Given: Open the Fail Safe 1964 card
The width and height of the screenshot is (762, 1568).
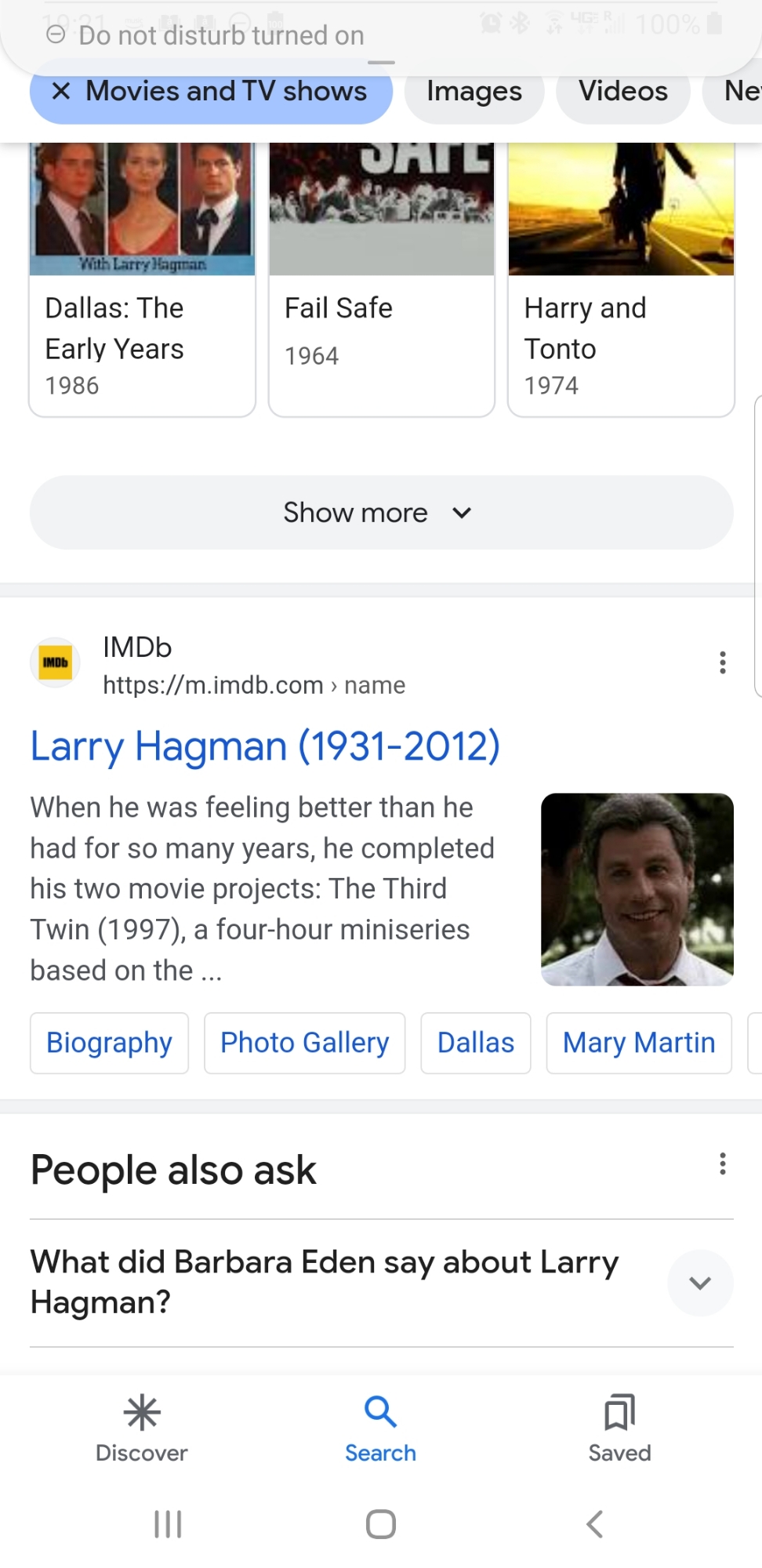Looking at the screenshot, I should (x=381, y=329).
